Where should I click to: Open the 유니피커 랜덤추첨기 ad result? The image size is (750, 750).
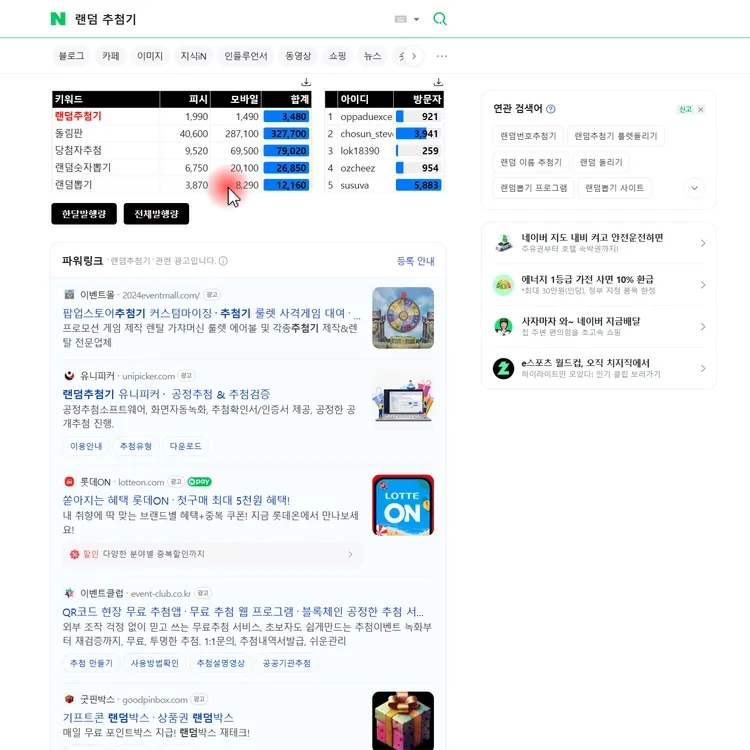pyautogui.click(x=166, y=394)
